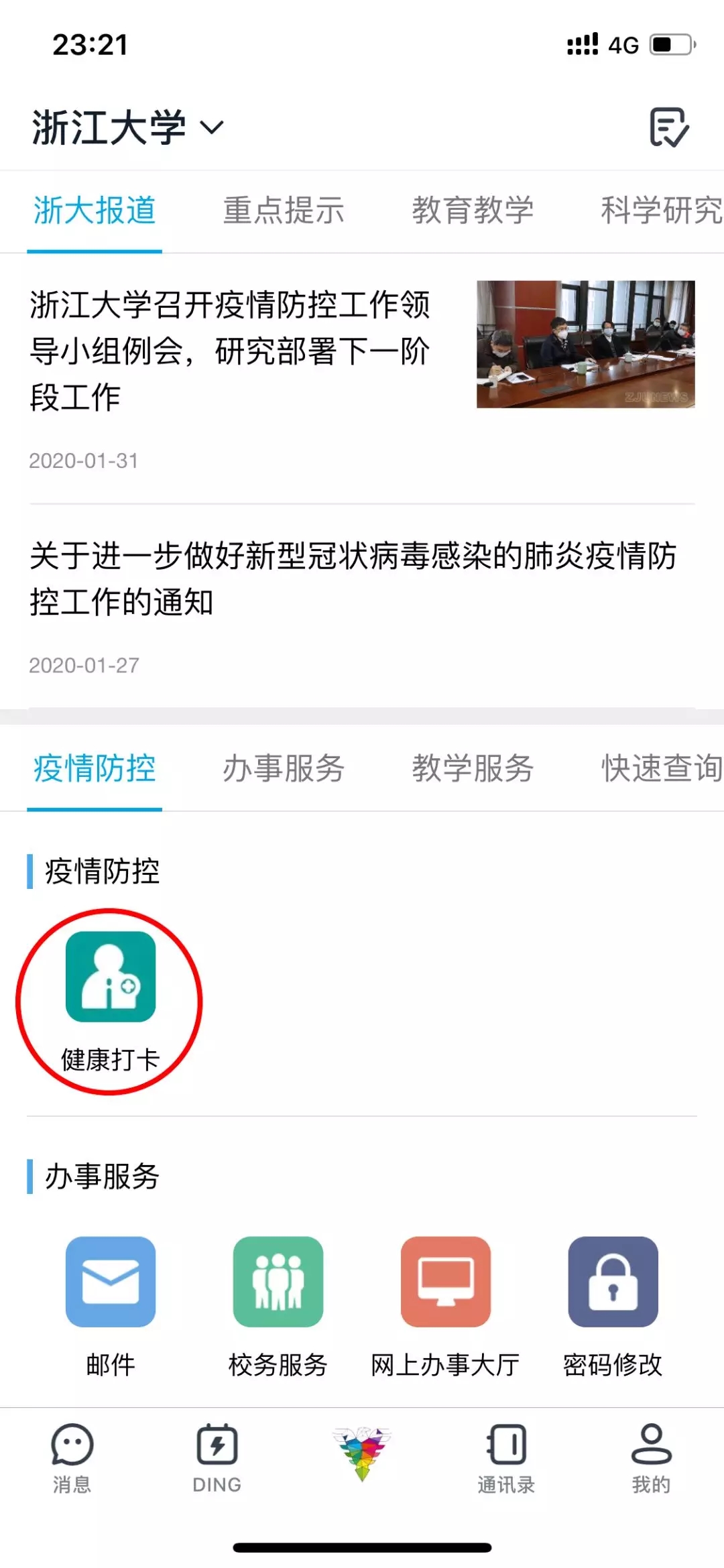Switch to the 教育教学 tab
The width and height of the screenshot is (724, 1568).
[x=472, y=210]
